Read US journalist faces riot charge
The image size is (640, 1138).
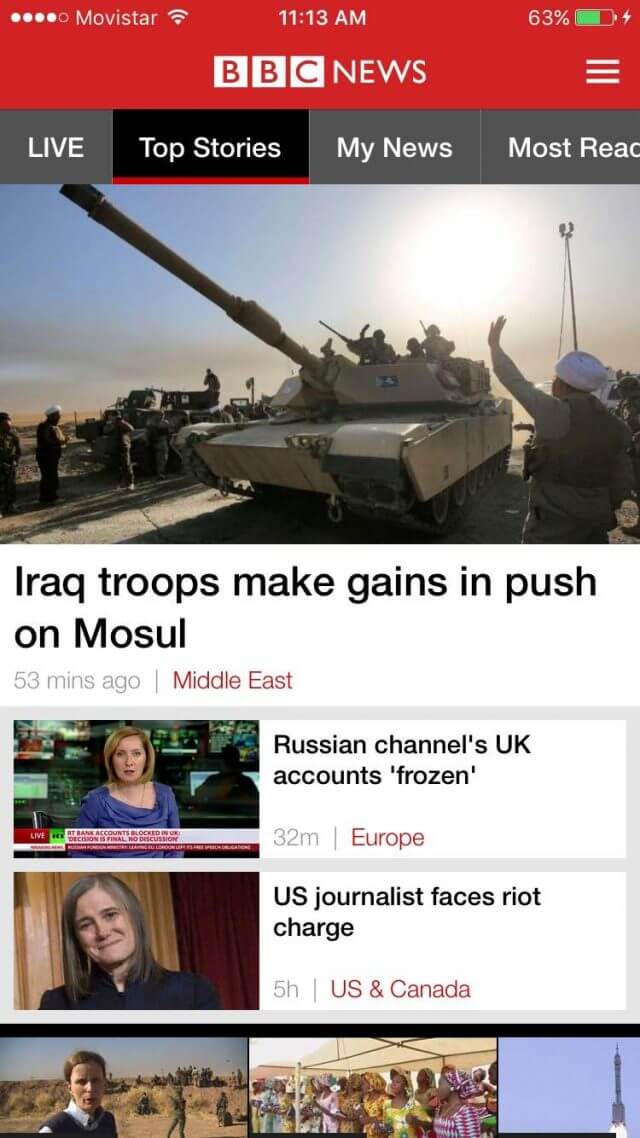coord(406,912)
